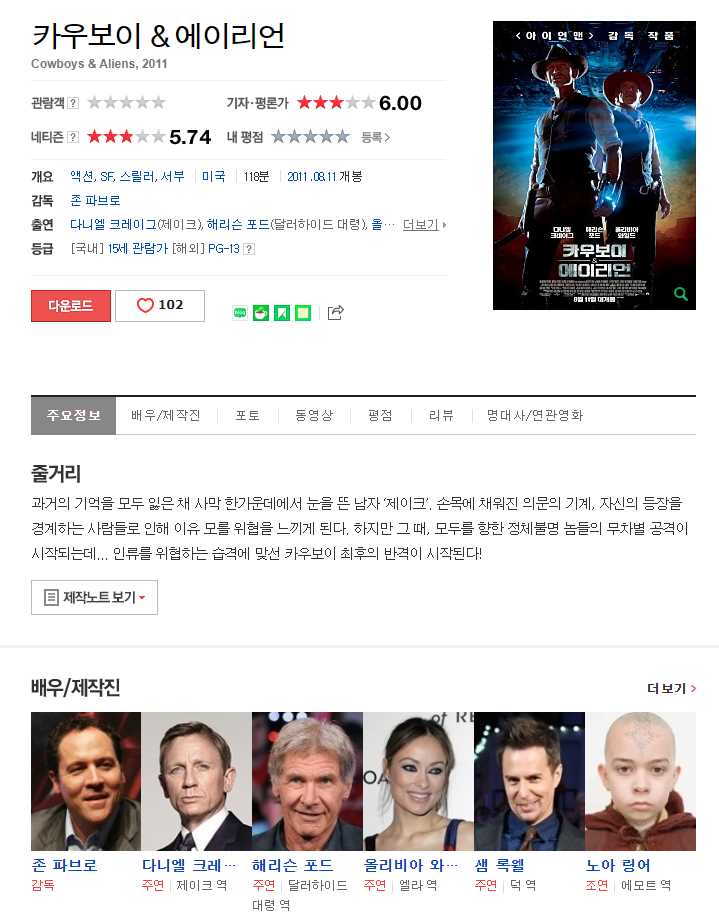Like the movie with the heart button
Image resolution: width=719 pixels, height=922 pixels.
160,306
